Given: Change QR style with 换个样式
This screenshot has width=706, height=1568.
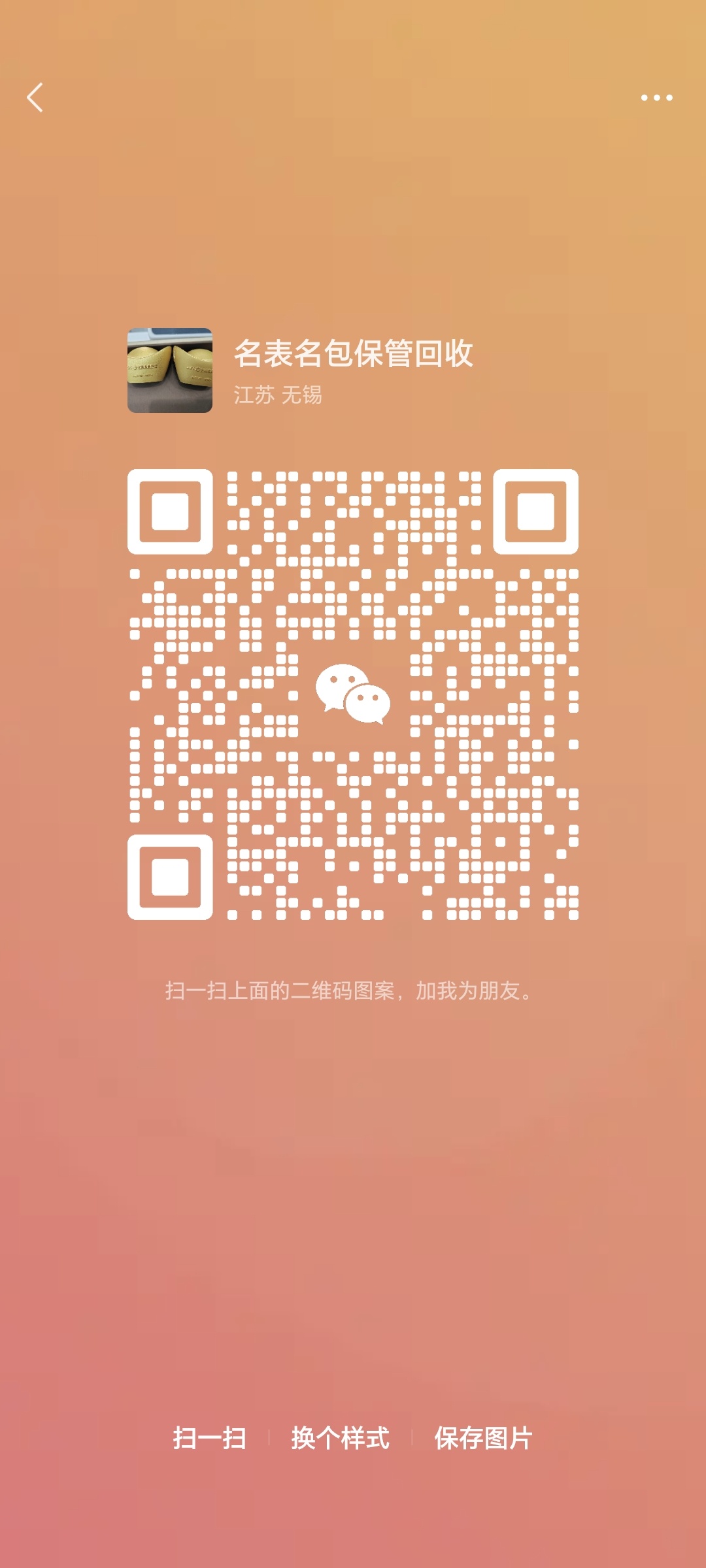Looking at the screenshot, I should point(340,1438).
